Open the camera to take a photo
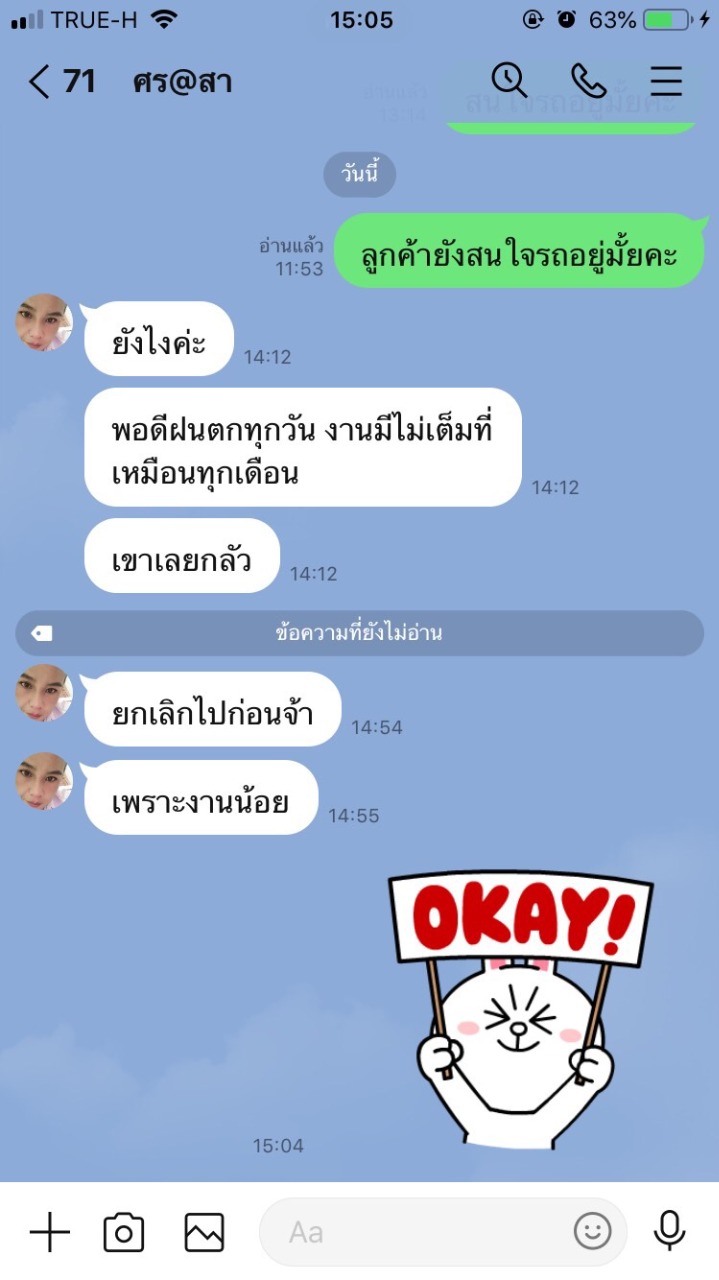 pyautogui.click(x=124, y=1232)
